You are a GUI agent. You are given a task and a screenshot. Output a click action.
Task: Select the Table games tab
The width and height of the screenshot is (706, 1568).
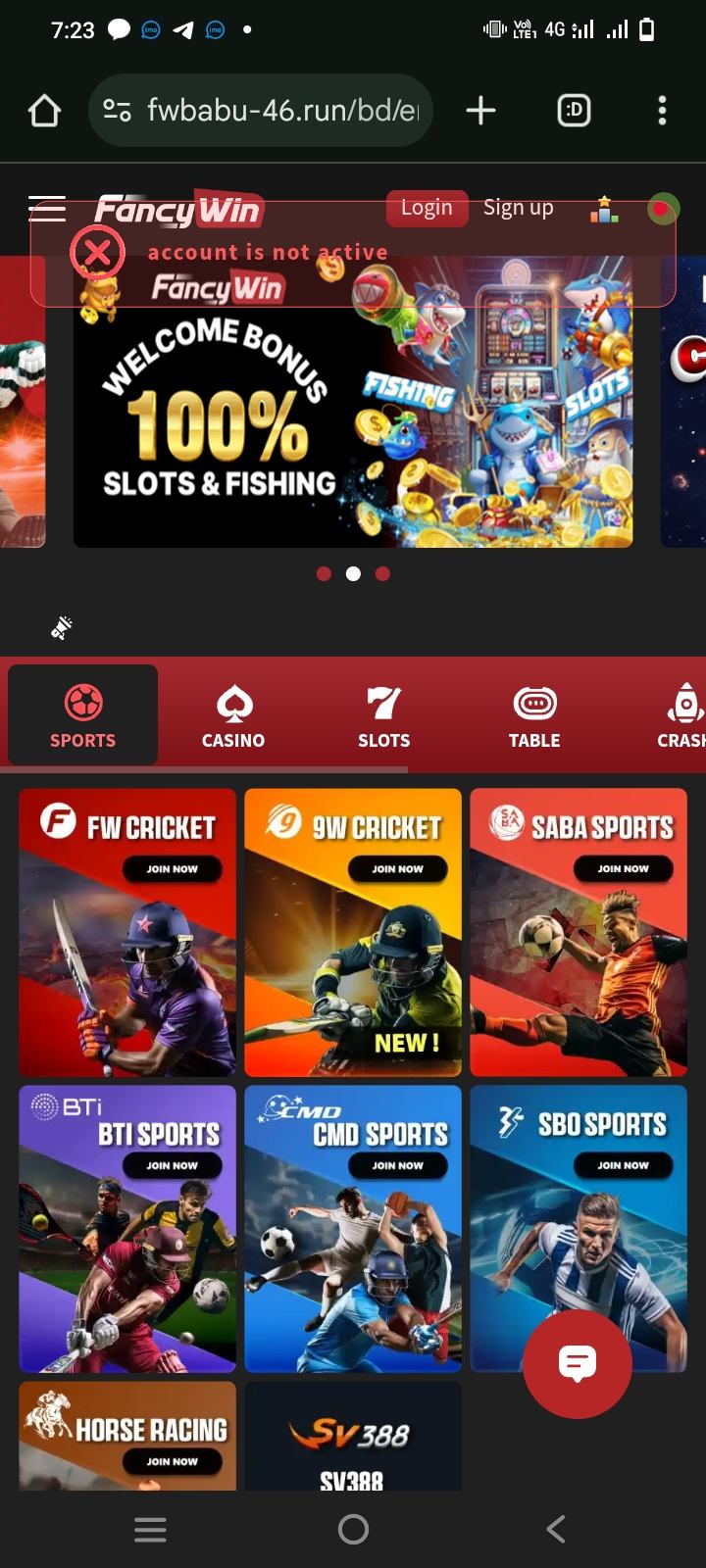(534, 716)
